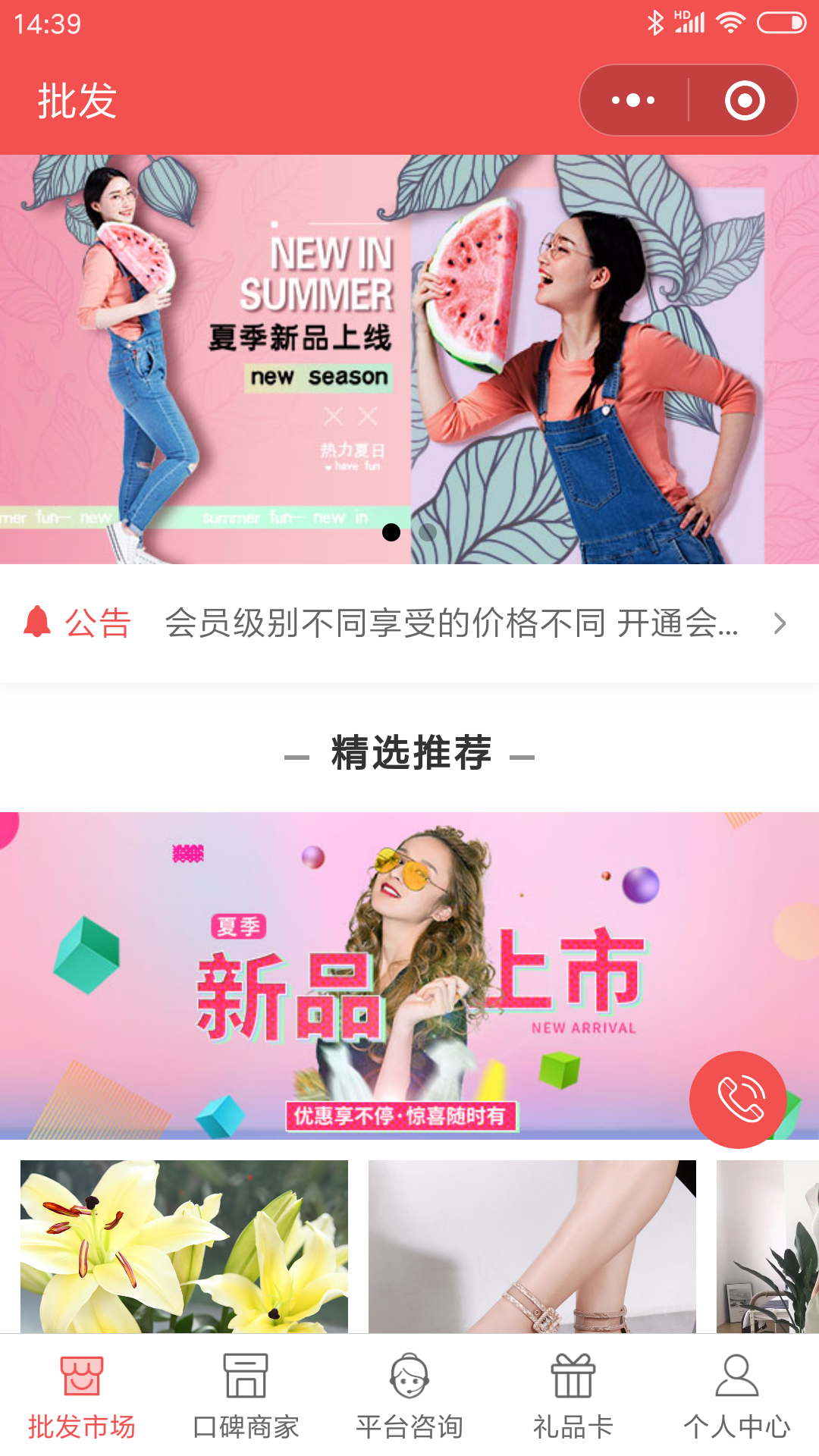The width and height of the screenshot is (819, 1456).
Task: Open the yellow lily flower product
Action: tap(184, 1246)
